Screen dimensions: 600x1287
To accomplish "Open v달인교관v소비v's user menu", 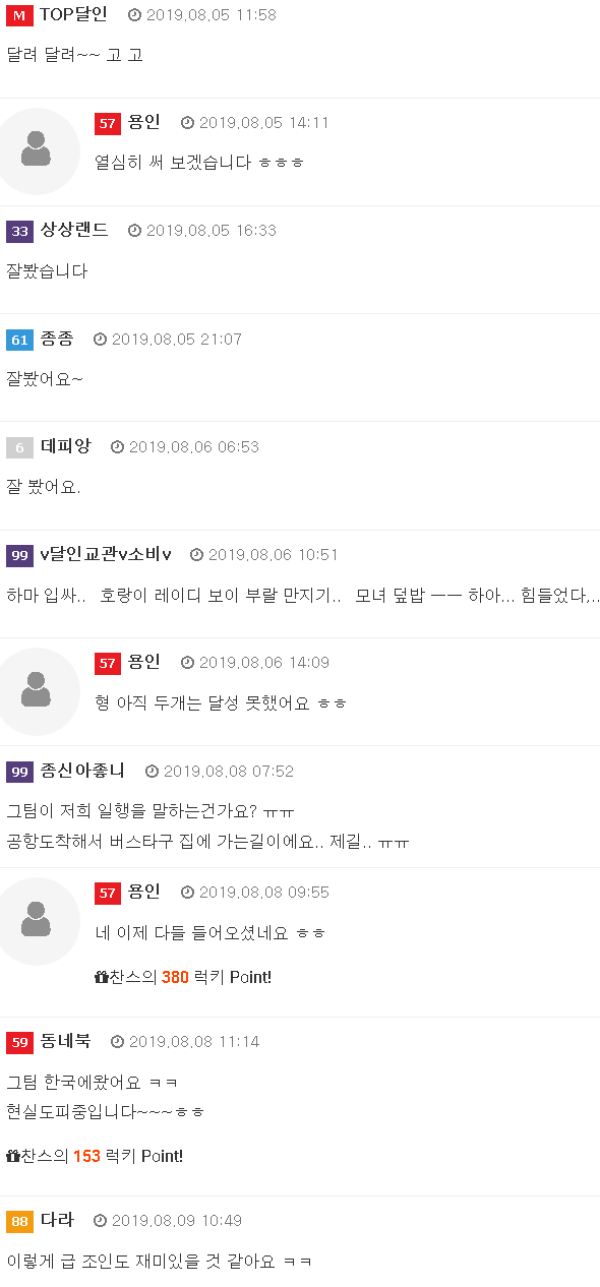I will [106, 554].
